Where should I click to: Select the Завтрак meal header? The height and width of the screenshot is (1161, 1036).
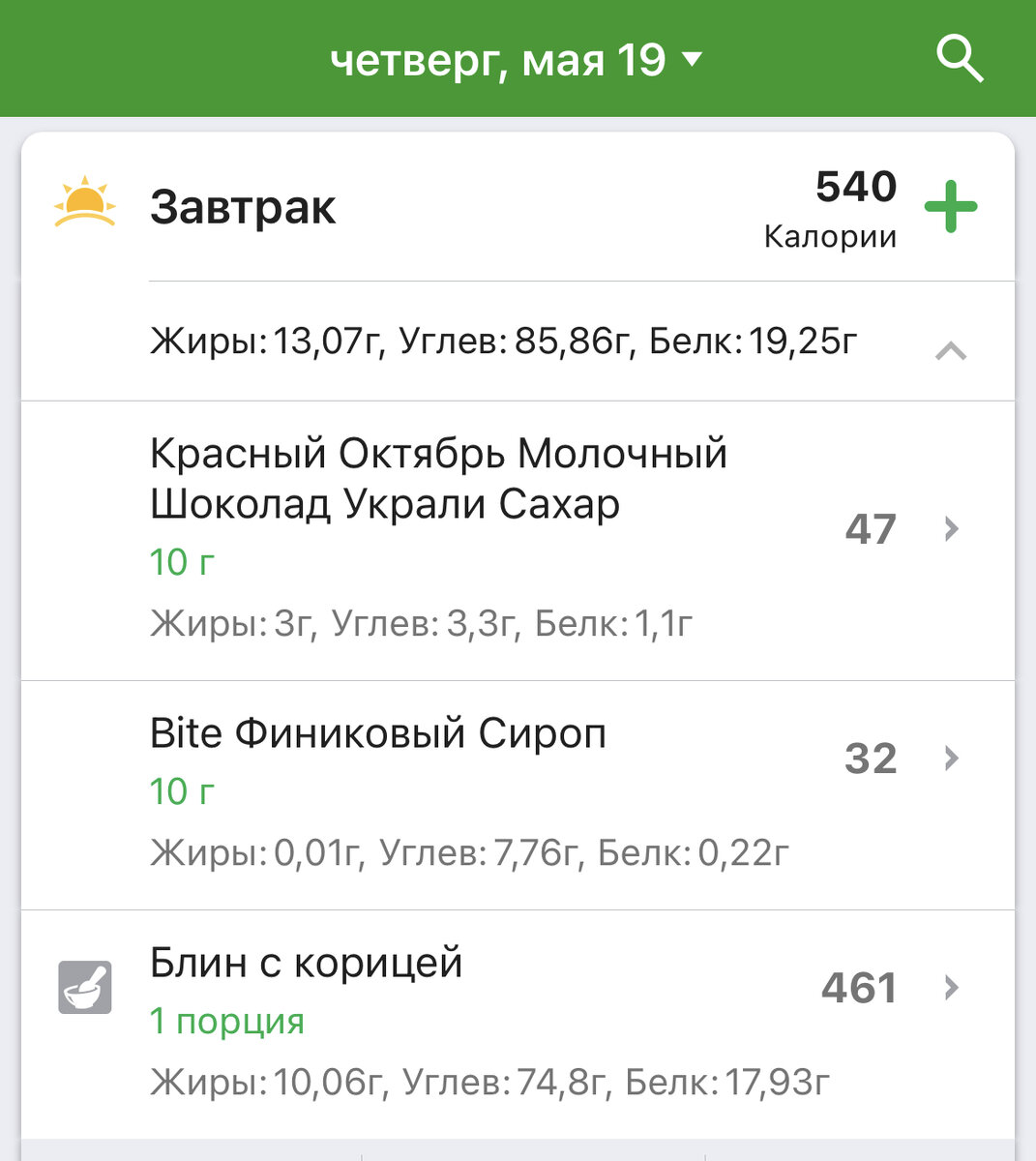[x=244, y=206]
